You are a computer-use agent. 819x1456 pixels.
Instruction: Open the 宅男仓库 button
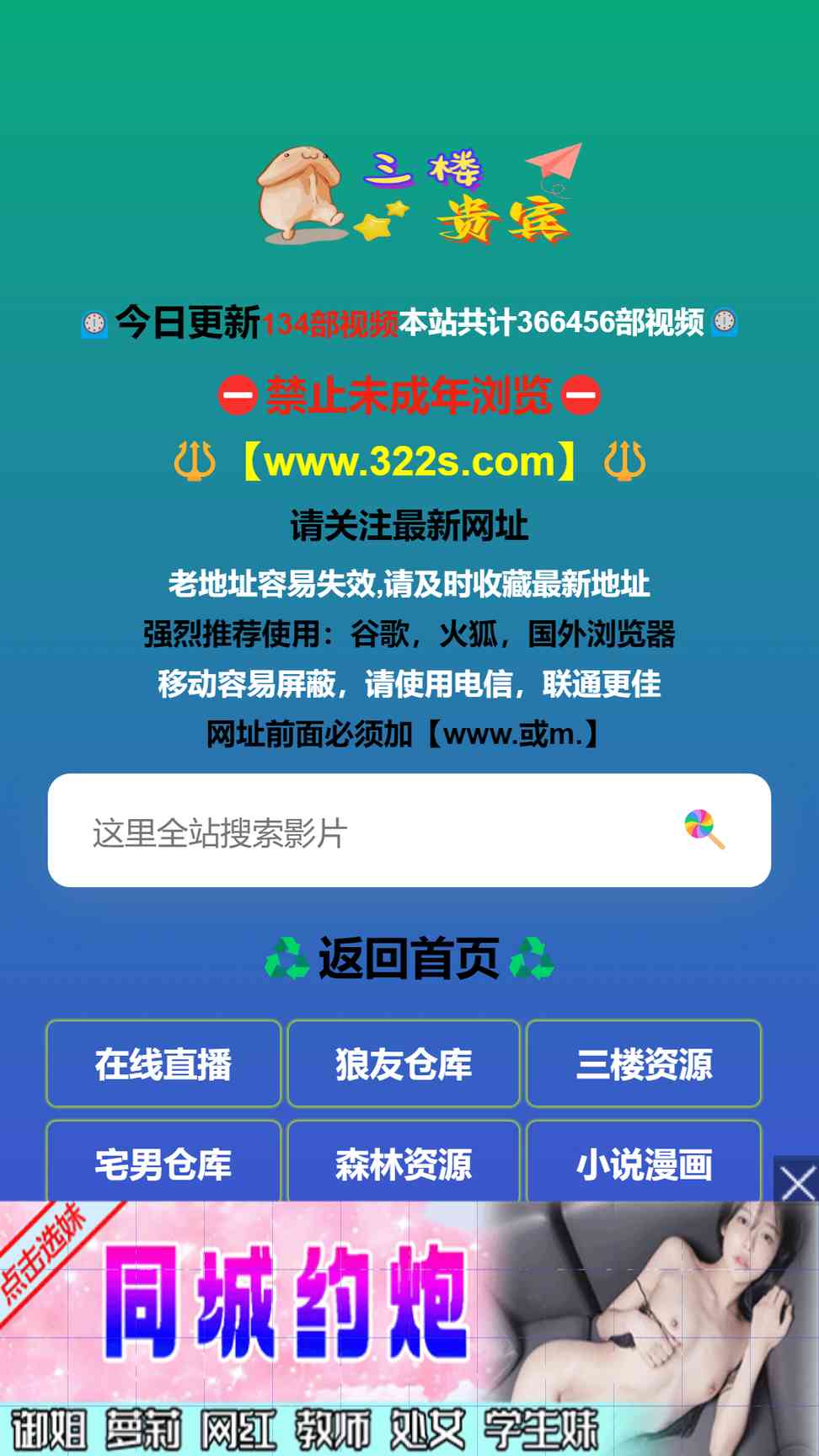coord(163,1164)
